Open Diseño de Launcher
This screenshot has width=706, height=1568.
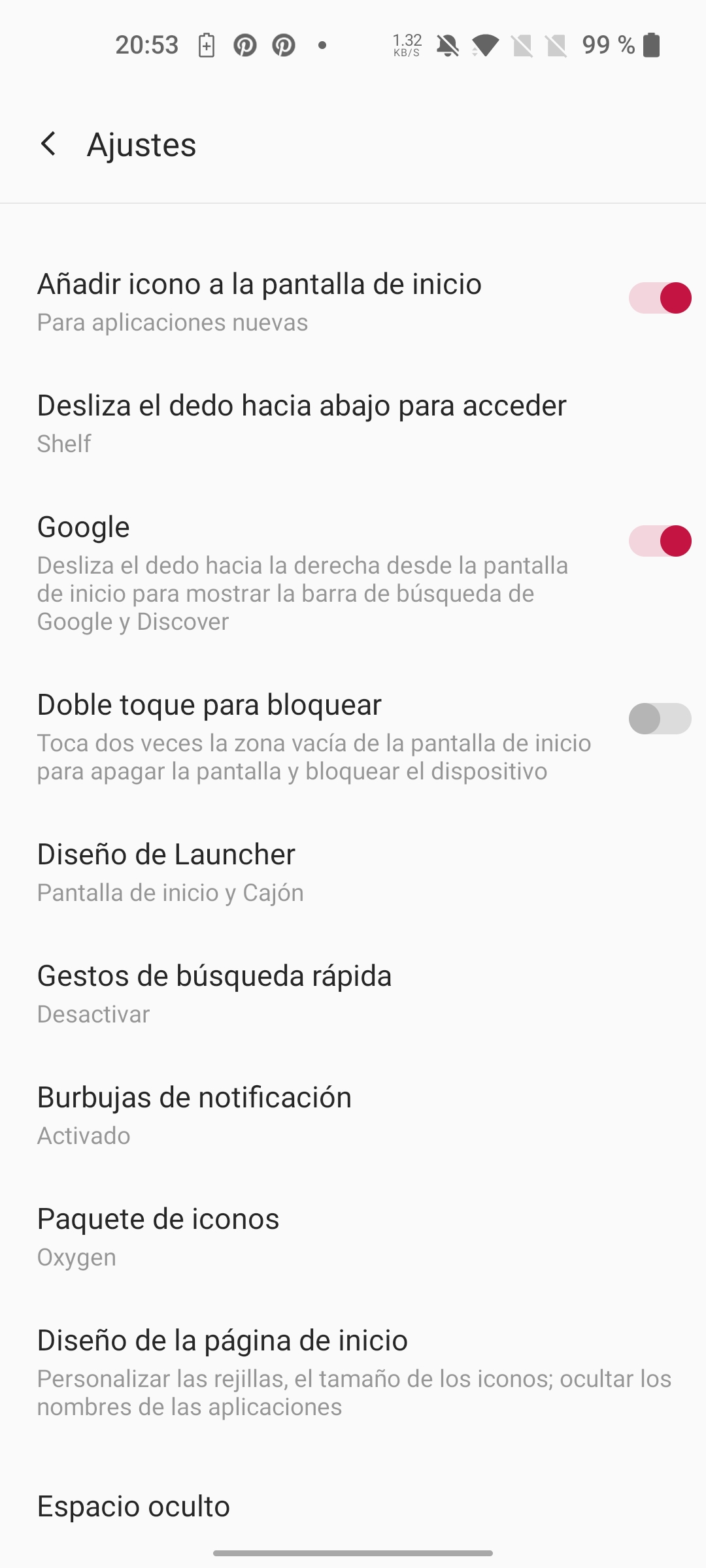(x=353, y=872)
